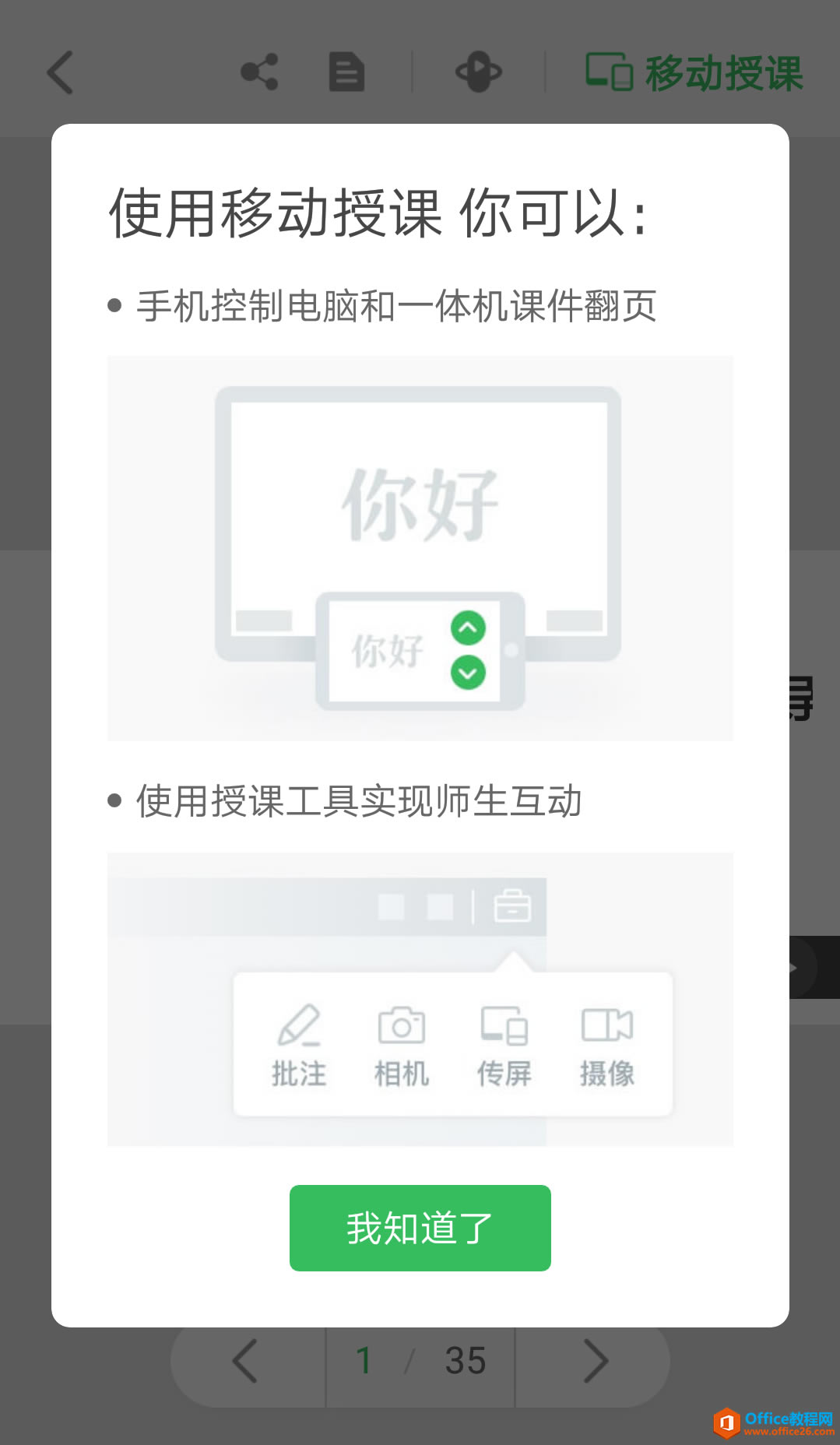840x1445 pixels.
Task: Go to the previous slide page
Action: tap(246, 1361)
